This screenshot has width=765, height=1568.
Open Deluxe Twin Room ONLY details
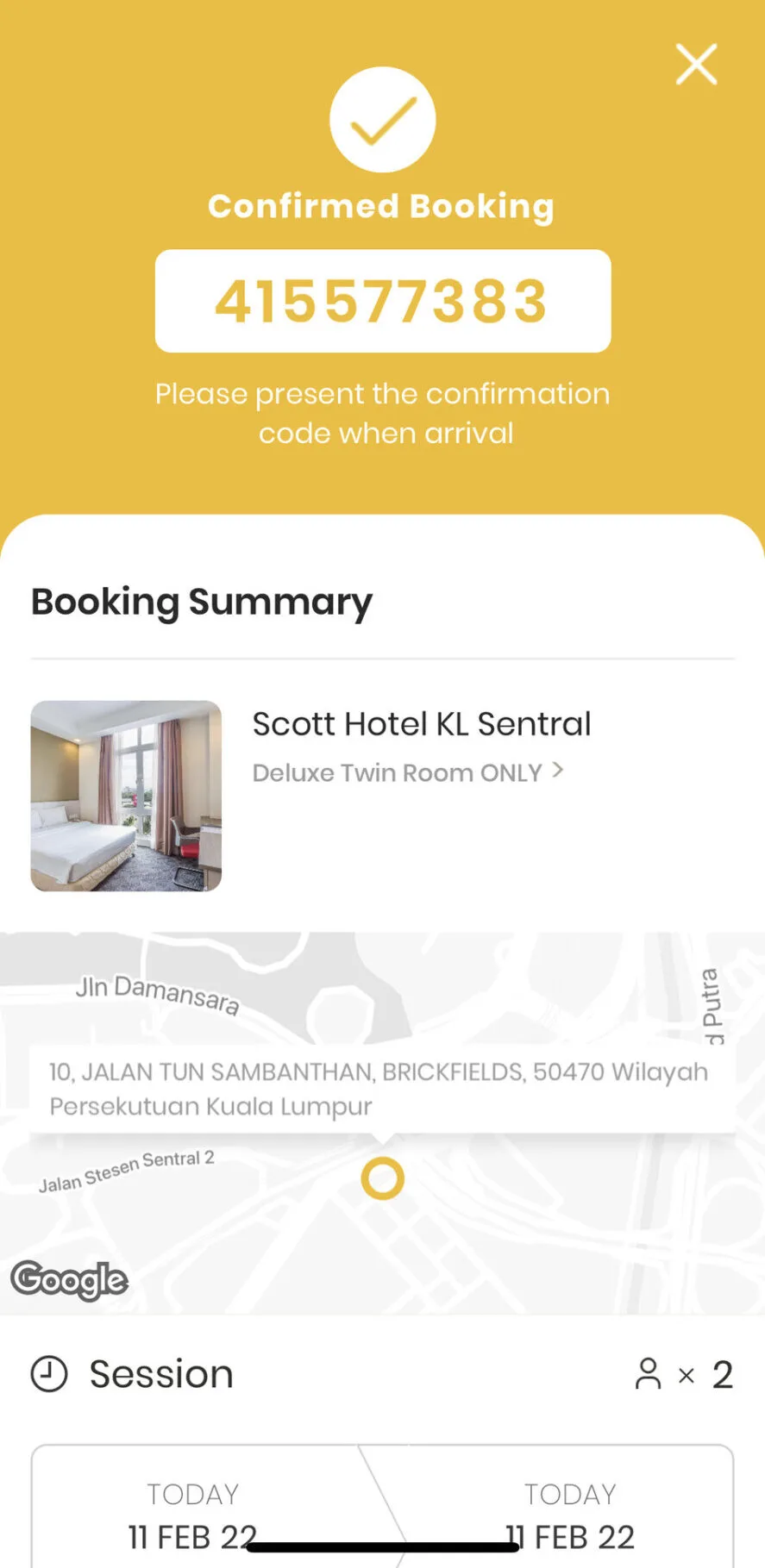click(407, 772)
